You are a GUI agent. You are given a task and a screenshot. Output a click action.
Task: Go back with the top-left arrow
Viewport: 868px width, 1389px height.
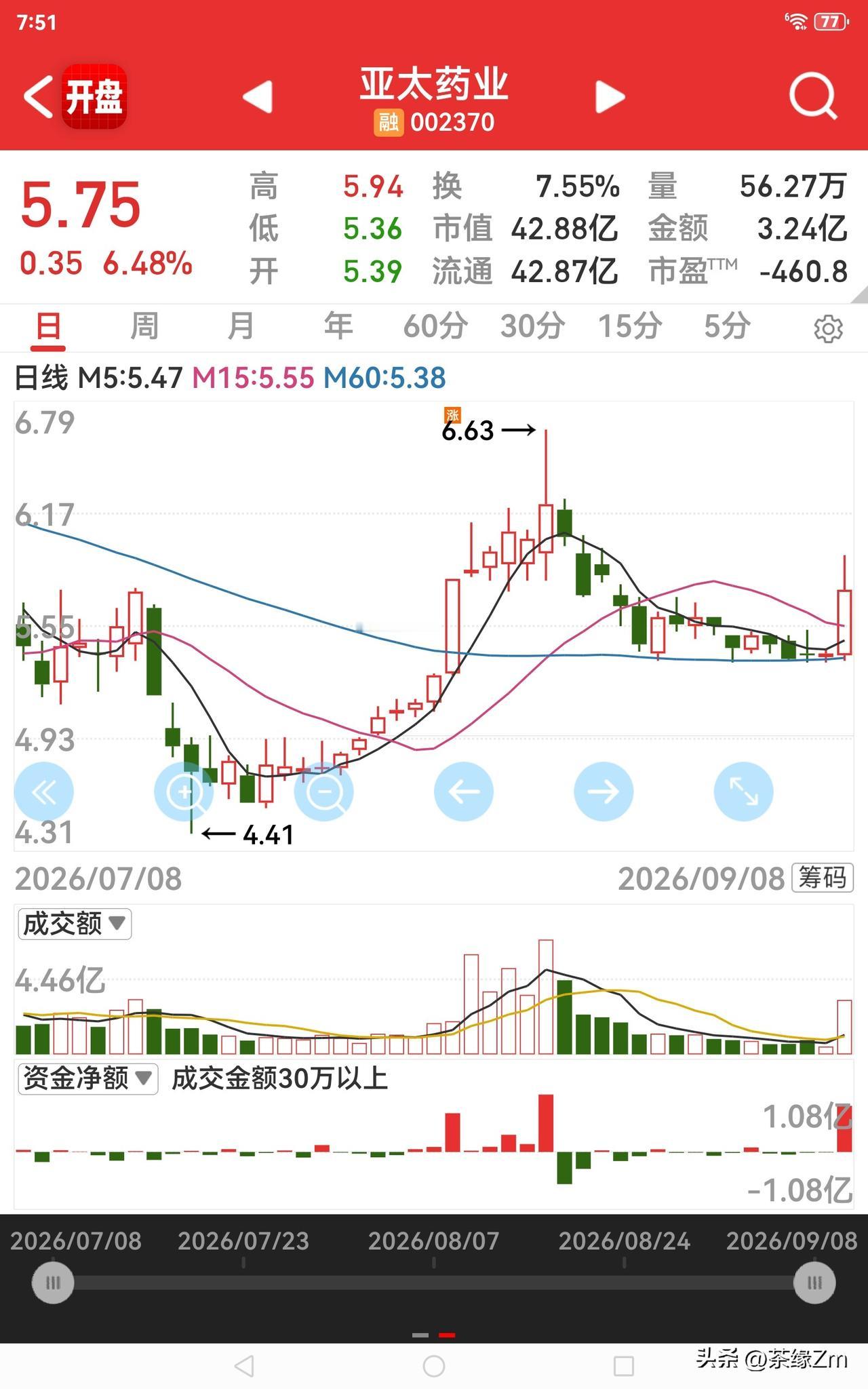(x=38, y=97)
